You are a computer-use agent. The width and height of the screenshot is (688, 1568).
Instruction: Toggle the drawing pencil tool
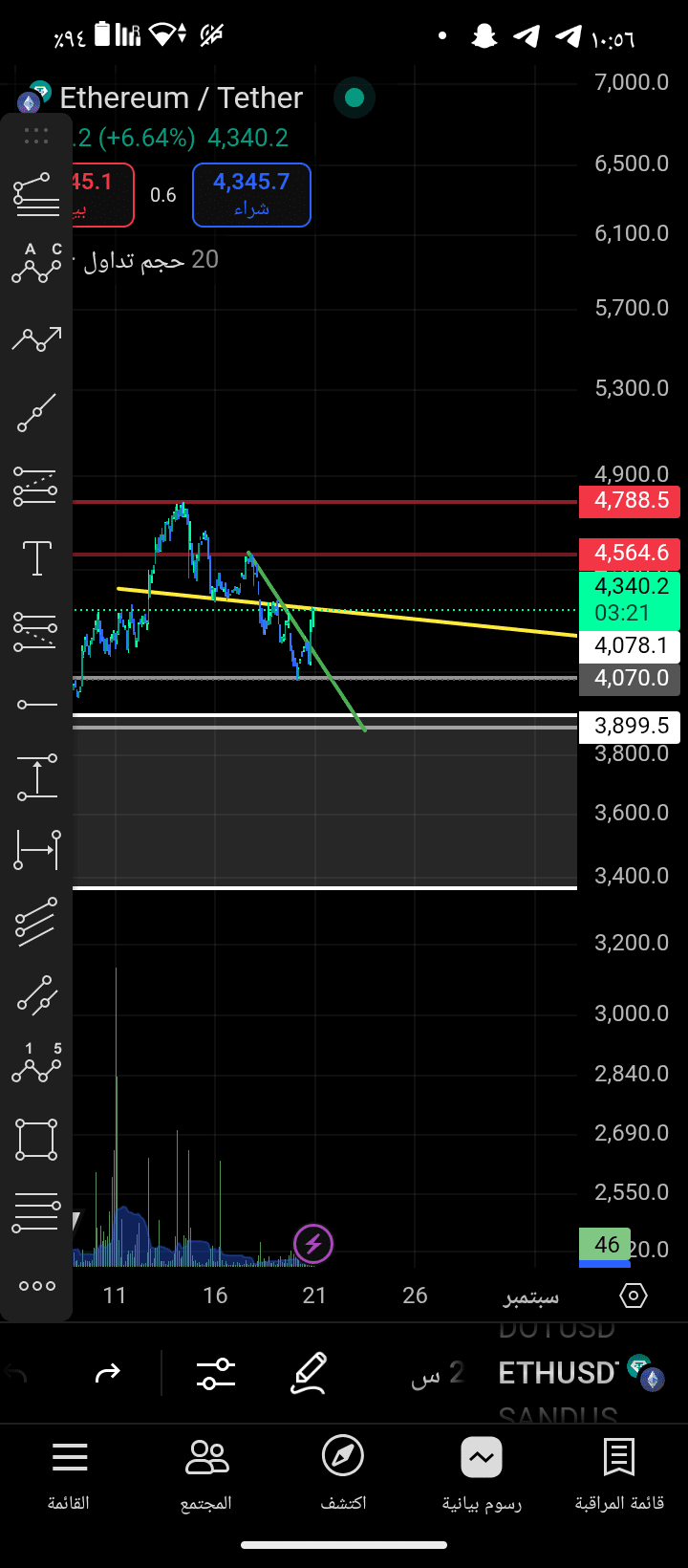(309, 1373)
